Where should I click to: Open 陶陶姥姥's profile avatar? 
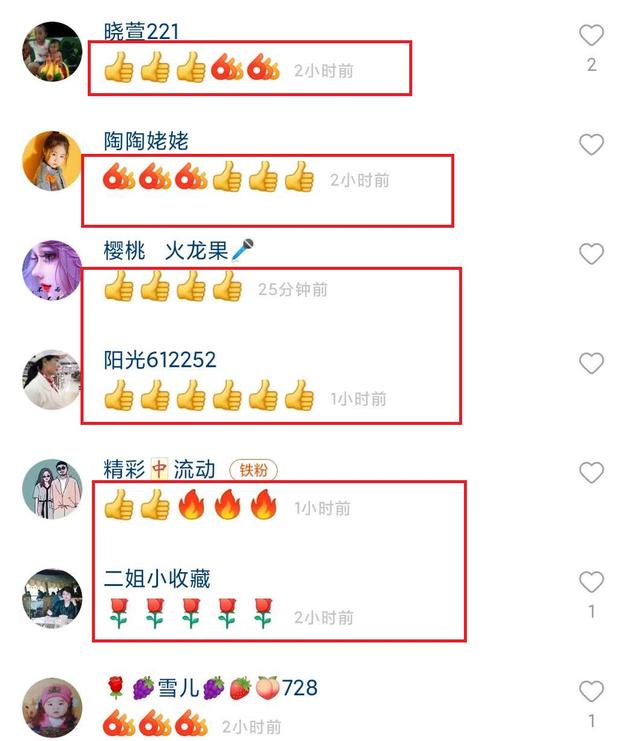click(52, 160)
